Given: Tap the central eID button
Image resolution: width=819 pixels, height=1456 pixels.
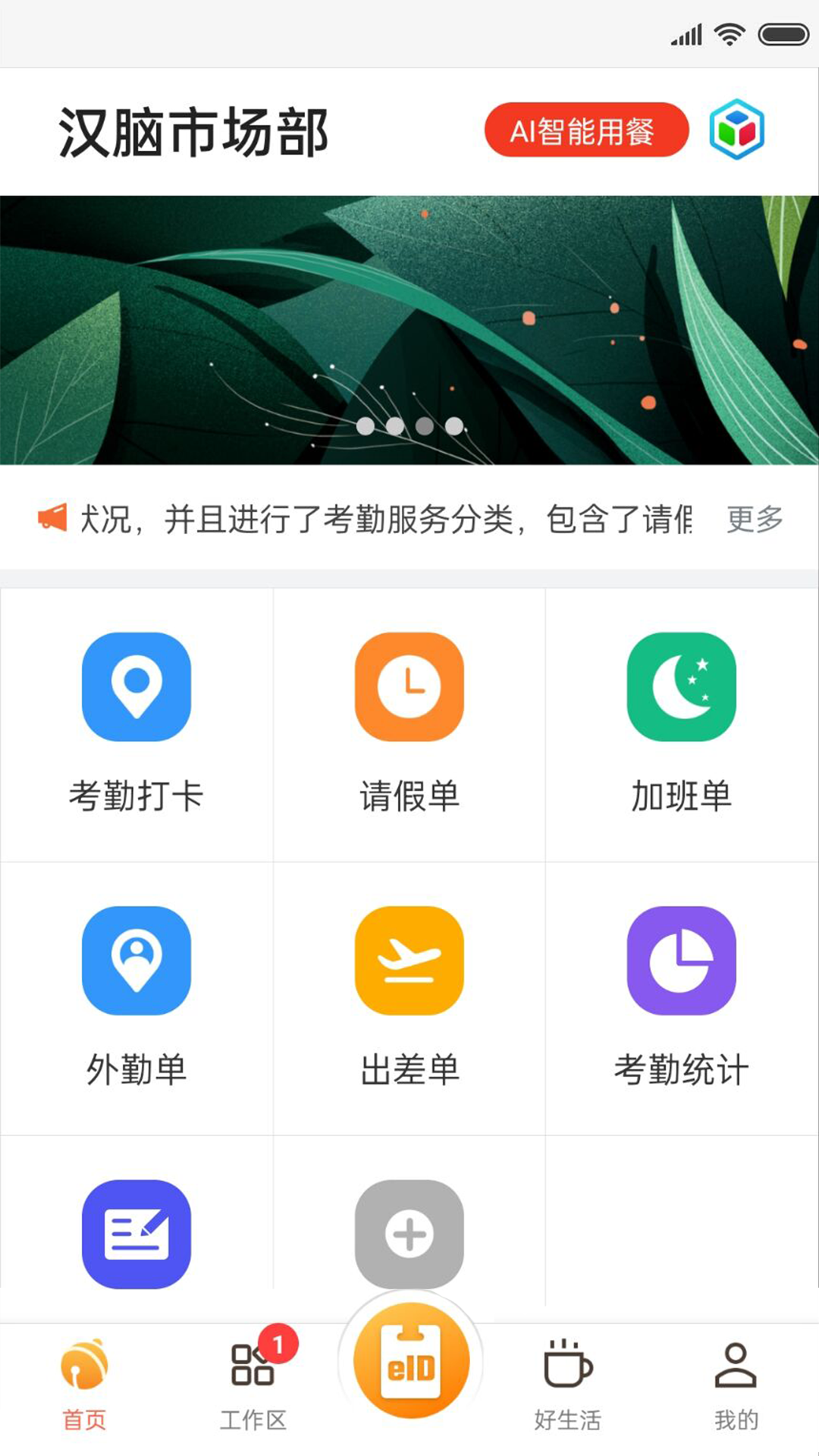Looking at the screenshot, I should coord(411,1361).
